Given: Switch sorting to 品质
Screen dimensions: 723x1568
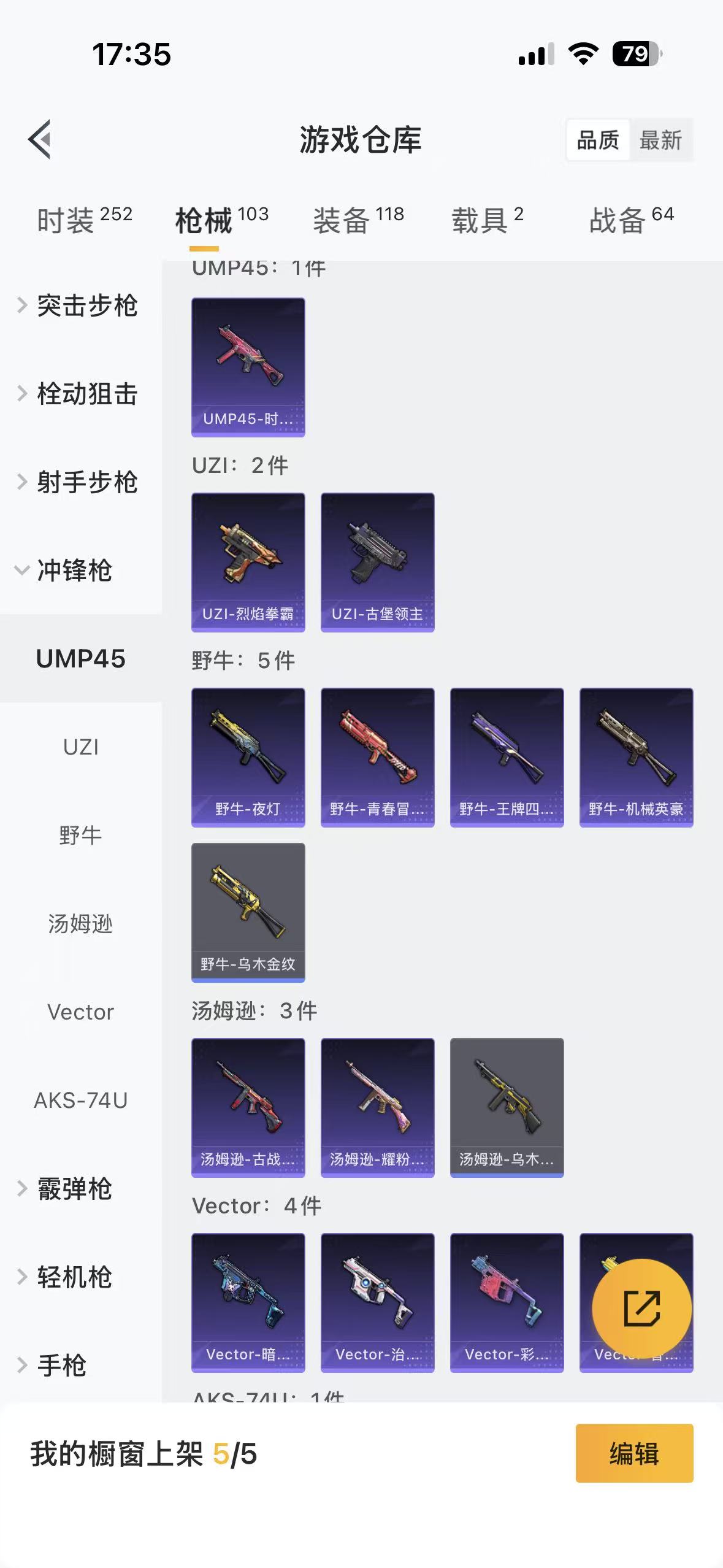Looking at the screenshot, I should pos(598,140).
